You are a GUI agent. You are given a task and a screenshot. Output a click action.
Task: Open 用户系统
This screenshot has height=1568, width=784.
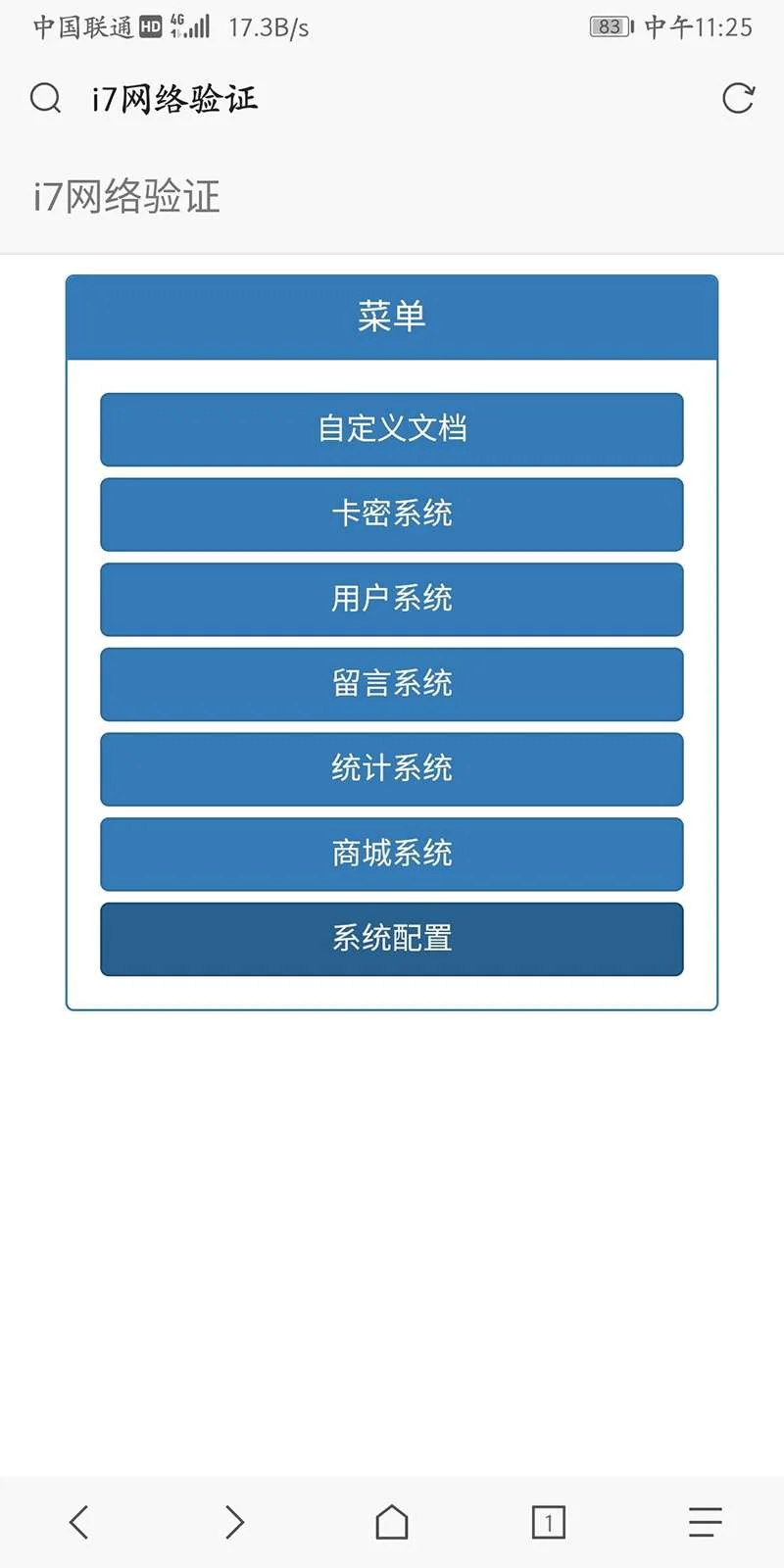pos(392,599)
